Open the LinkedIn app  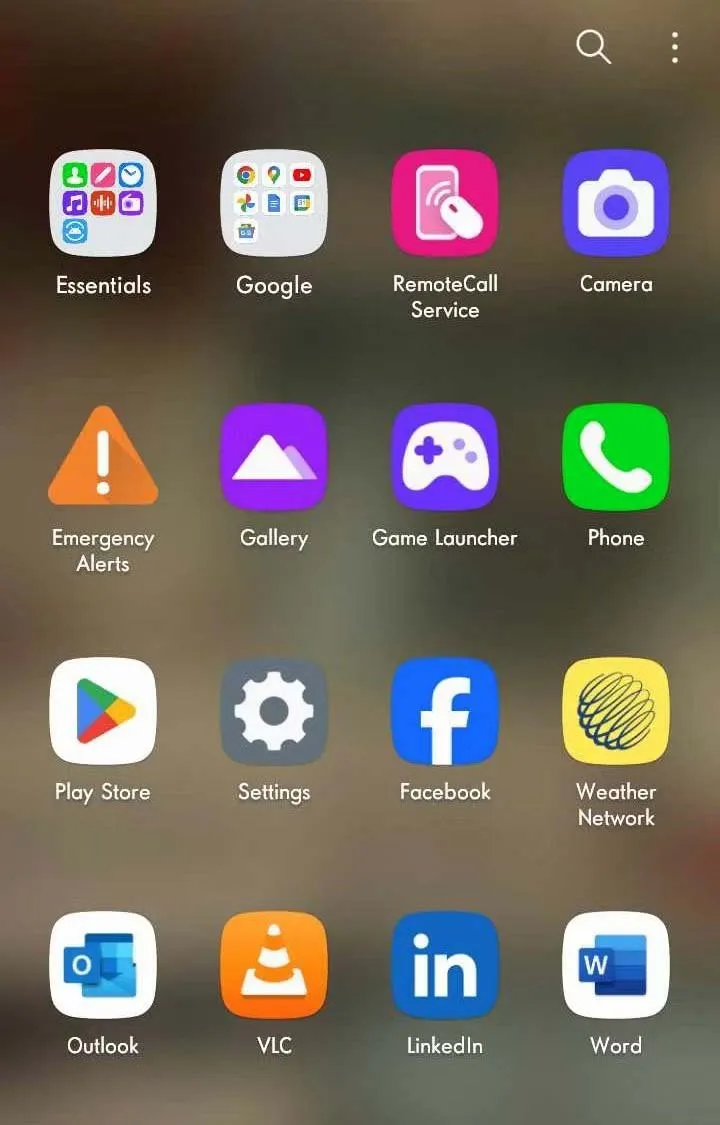tap(445, 965)
